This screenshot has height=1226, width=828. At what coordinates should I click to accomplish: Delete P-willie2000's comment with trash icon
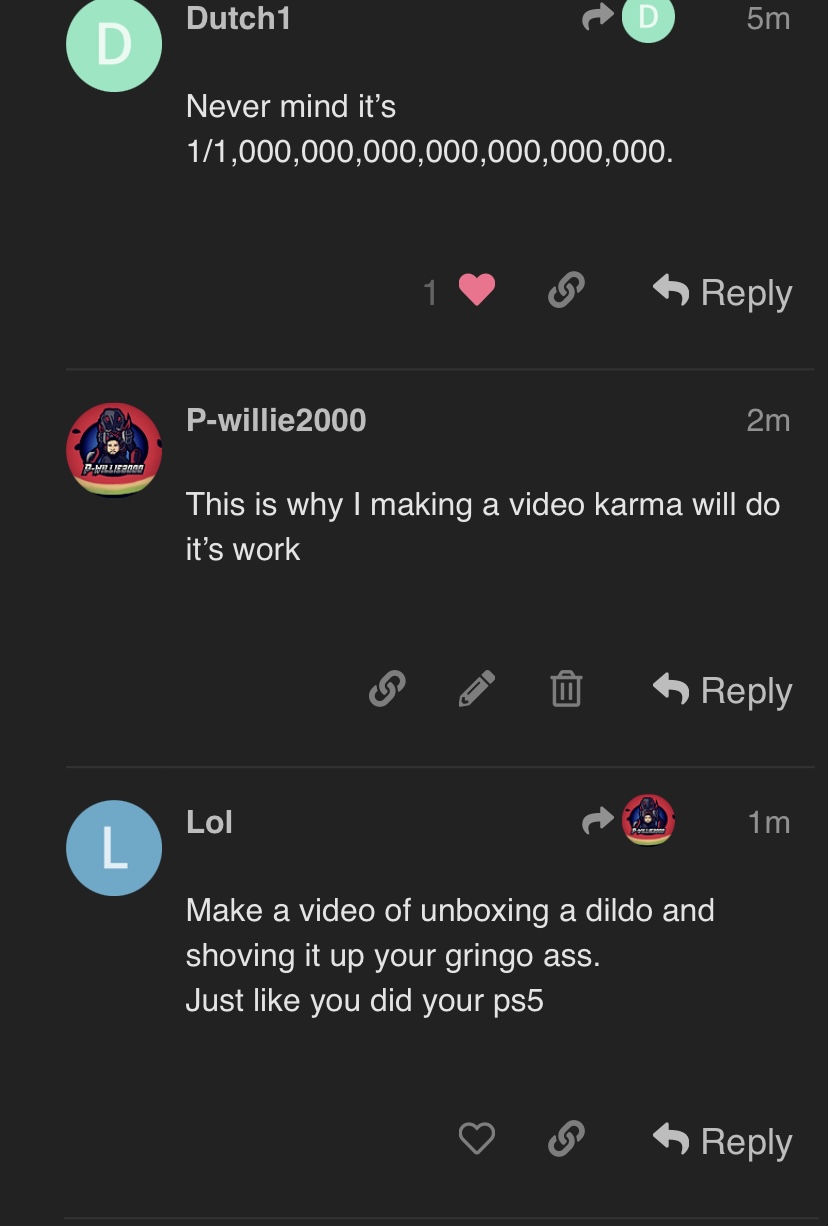tap(566, 689)
